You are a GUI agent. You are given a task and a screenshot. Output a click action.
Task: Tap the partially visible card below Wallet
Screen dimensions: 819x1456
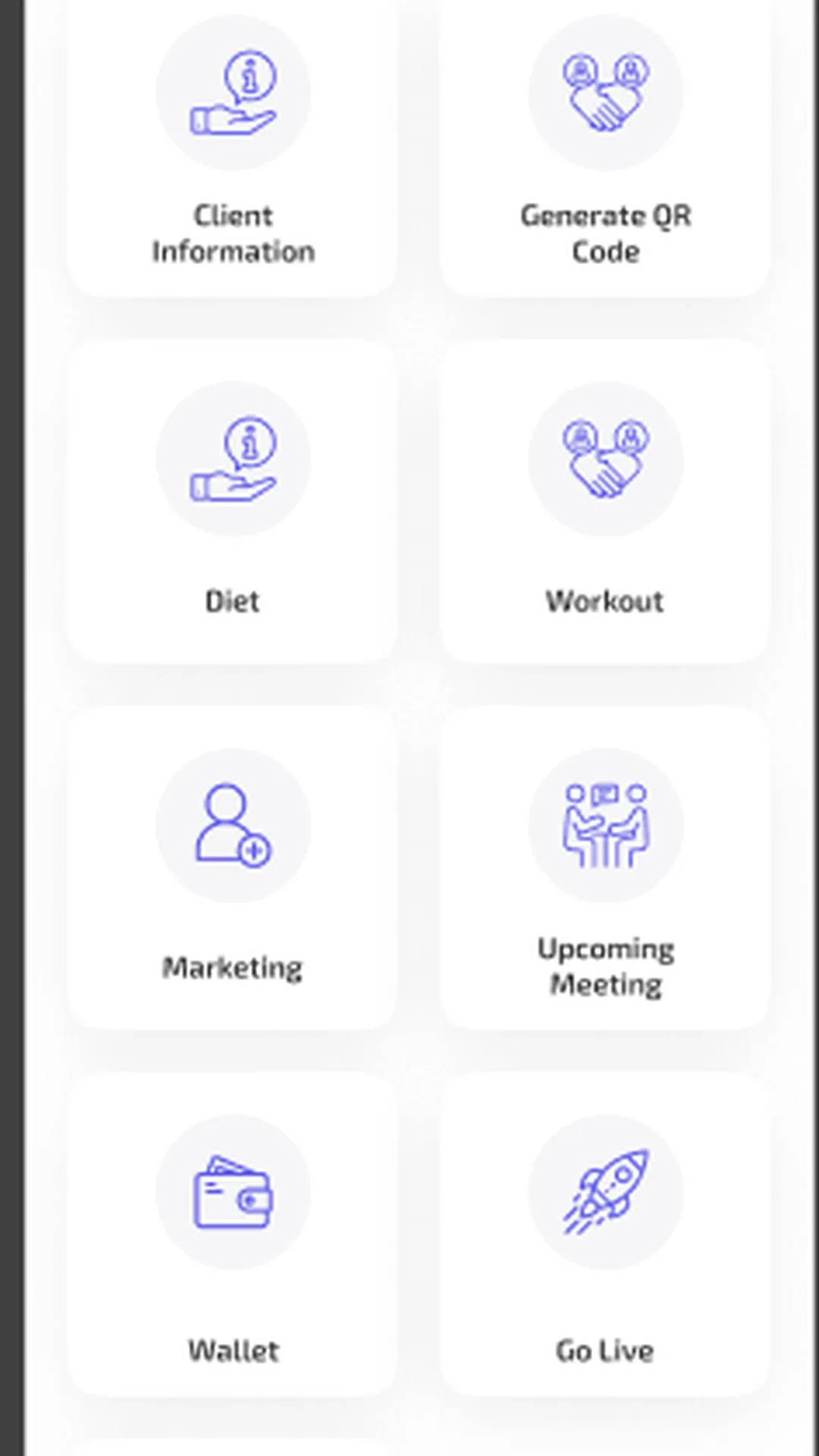233,1445
